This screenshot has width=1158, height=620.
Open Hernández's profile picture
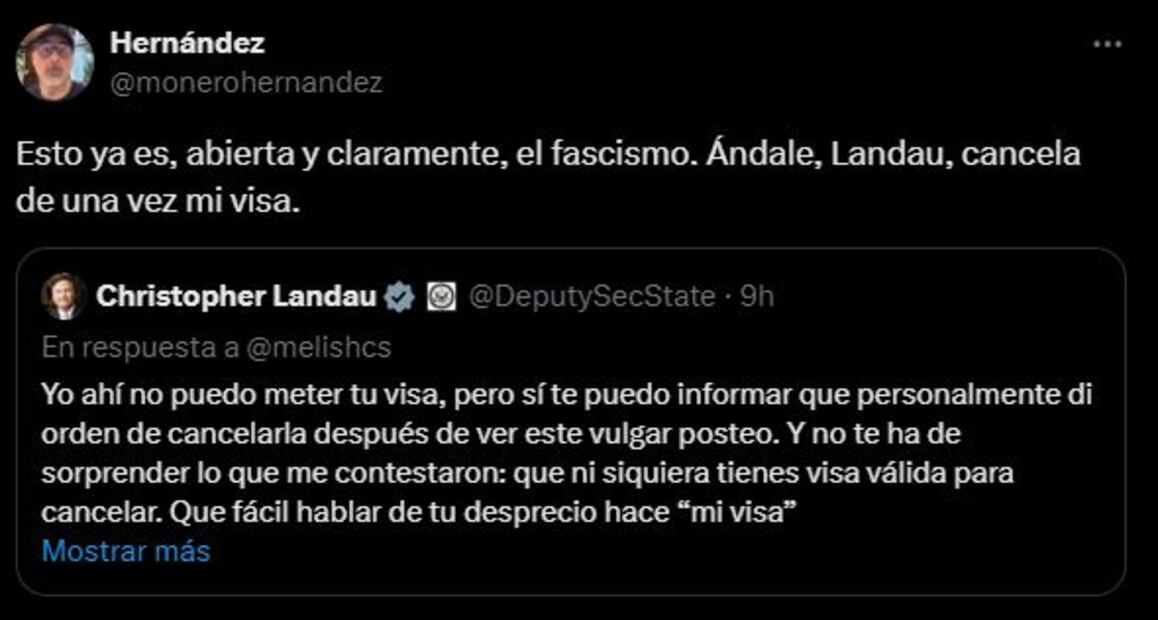pos(54,62)
